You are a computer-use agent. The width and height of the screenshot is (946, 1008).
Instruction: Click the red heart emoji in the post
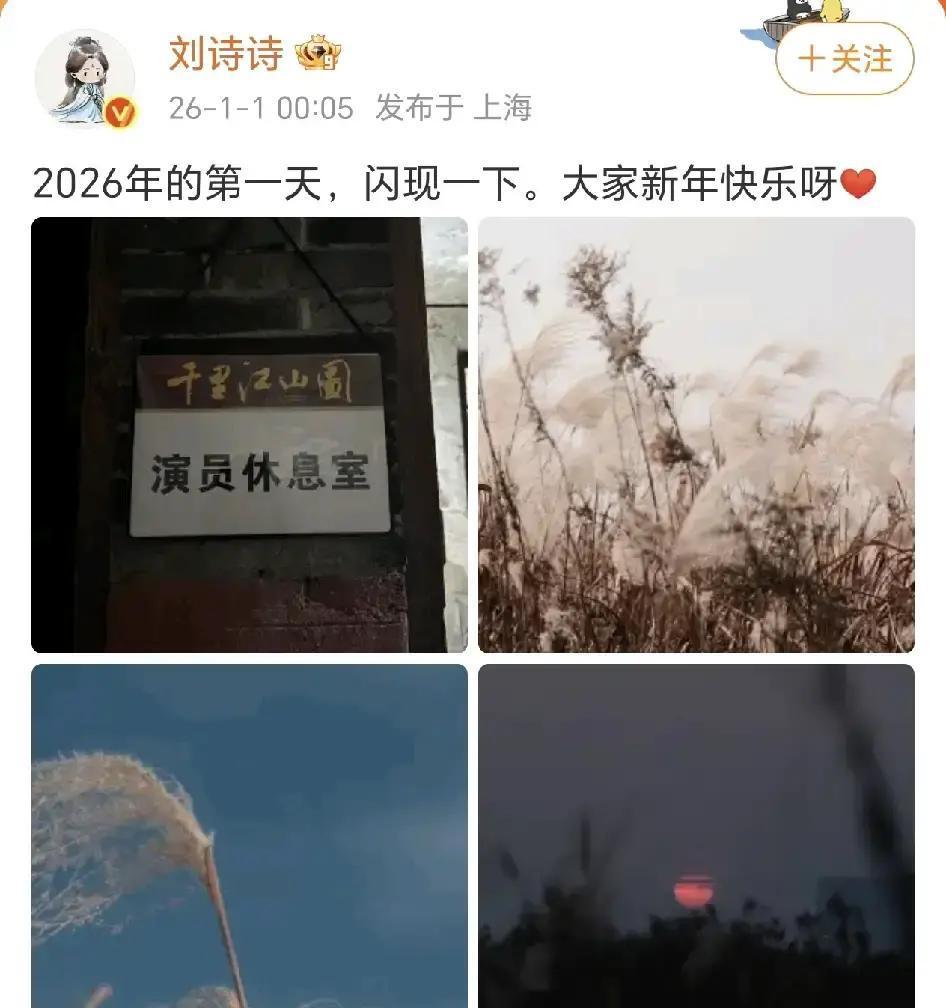pos(858,183)
